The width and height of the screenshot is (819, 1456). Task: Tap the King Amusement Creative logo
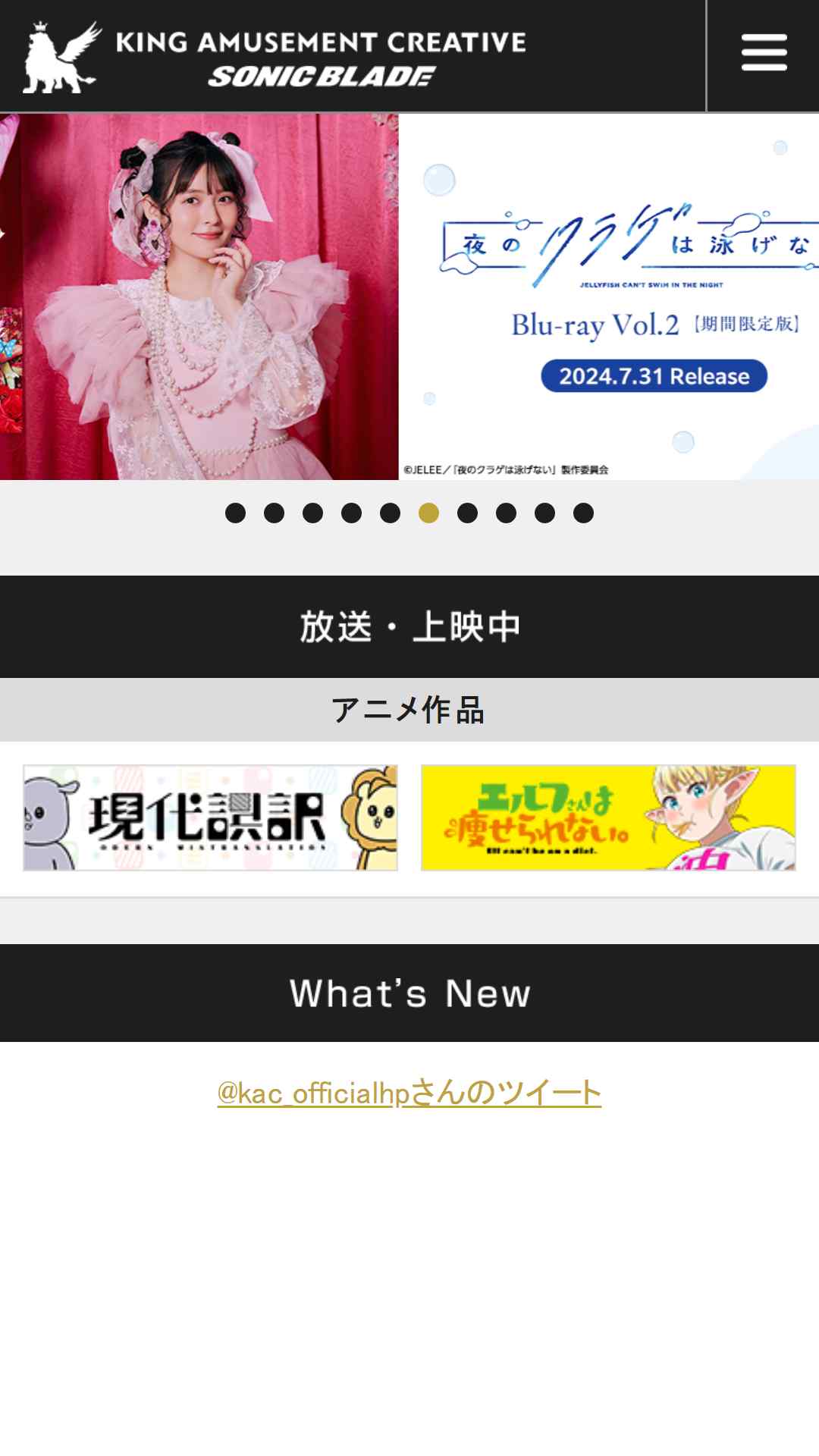275,58
